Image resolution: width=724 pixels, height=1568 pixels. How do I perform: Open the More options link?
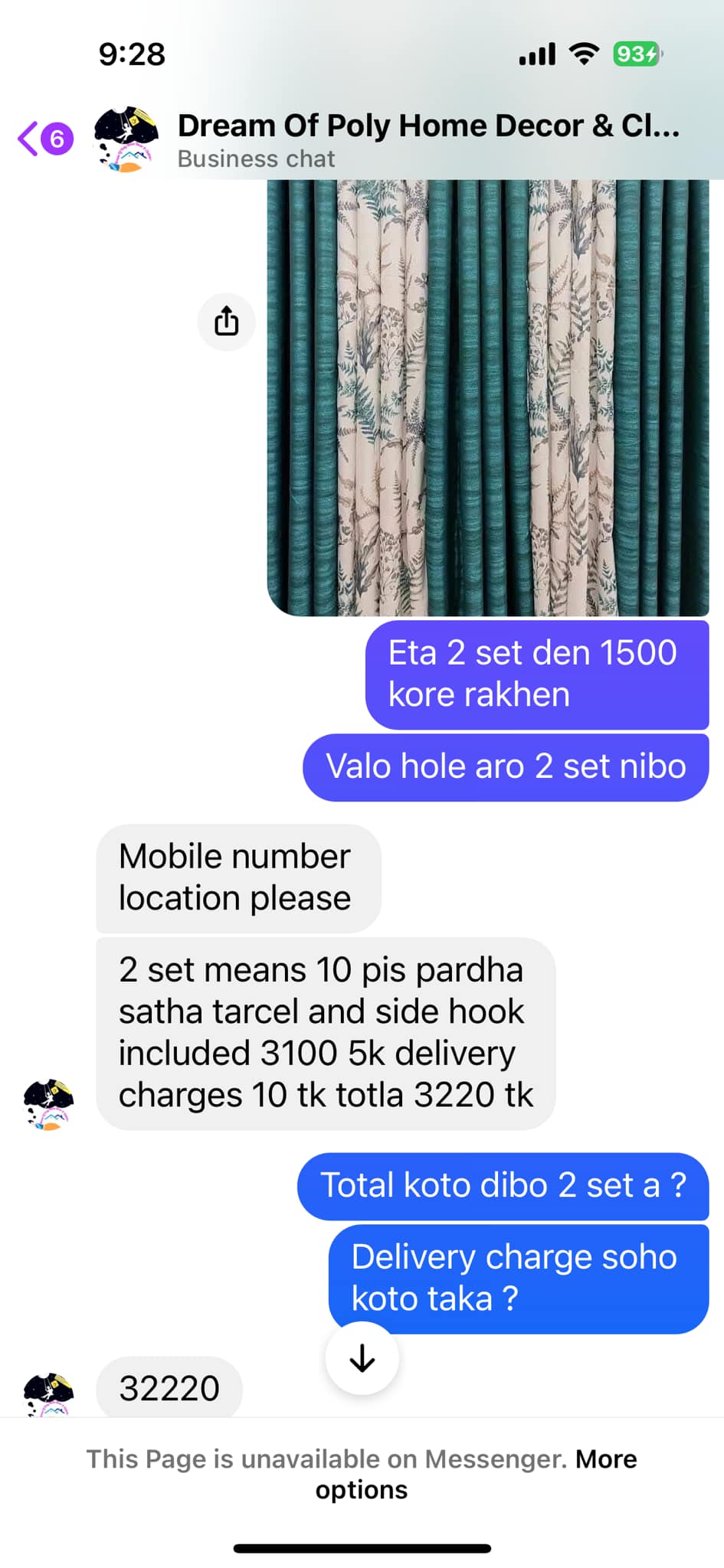pyautogui.click(x=476, y=1474)
